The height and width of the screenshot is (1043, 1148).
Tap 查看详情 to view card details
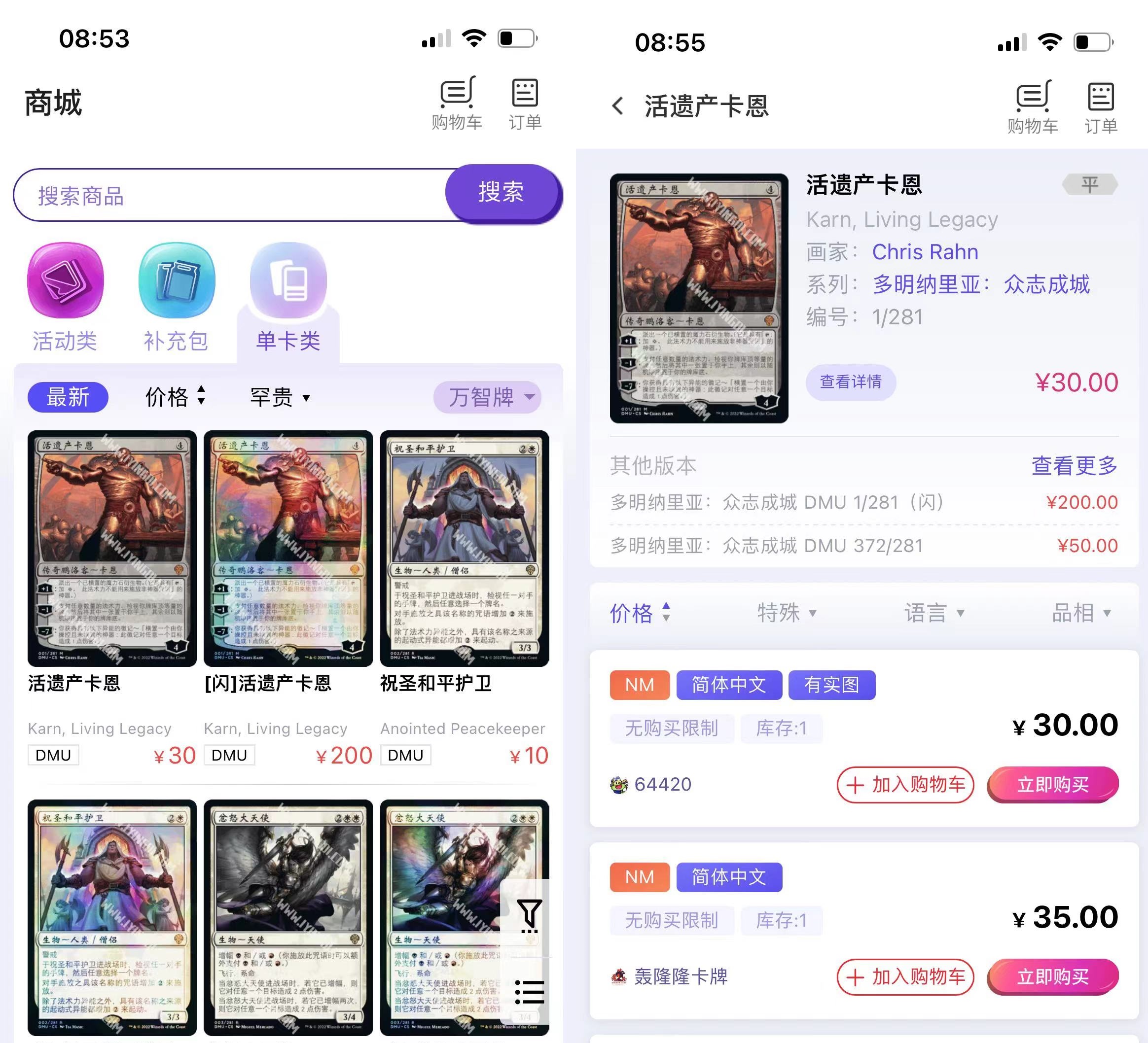[850, 382]
